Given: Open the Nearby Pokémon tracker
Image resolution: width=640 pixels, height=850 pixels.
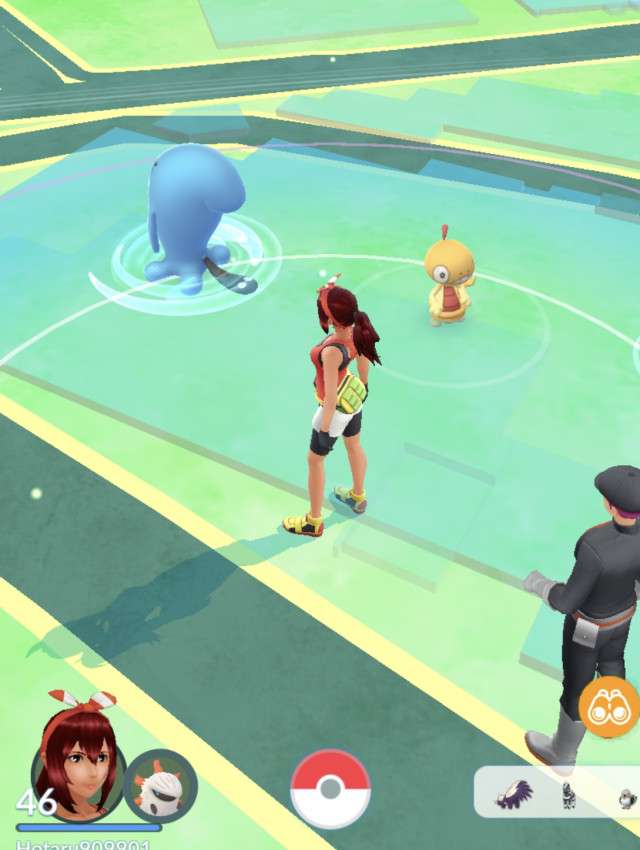Looking at the screenshot, I should 560,794.
